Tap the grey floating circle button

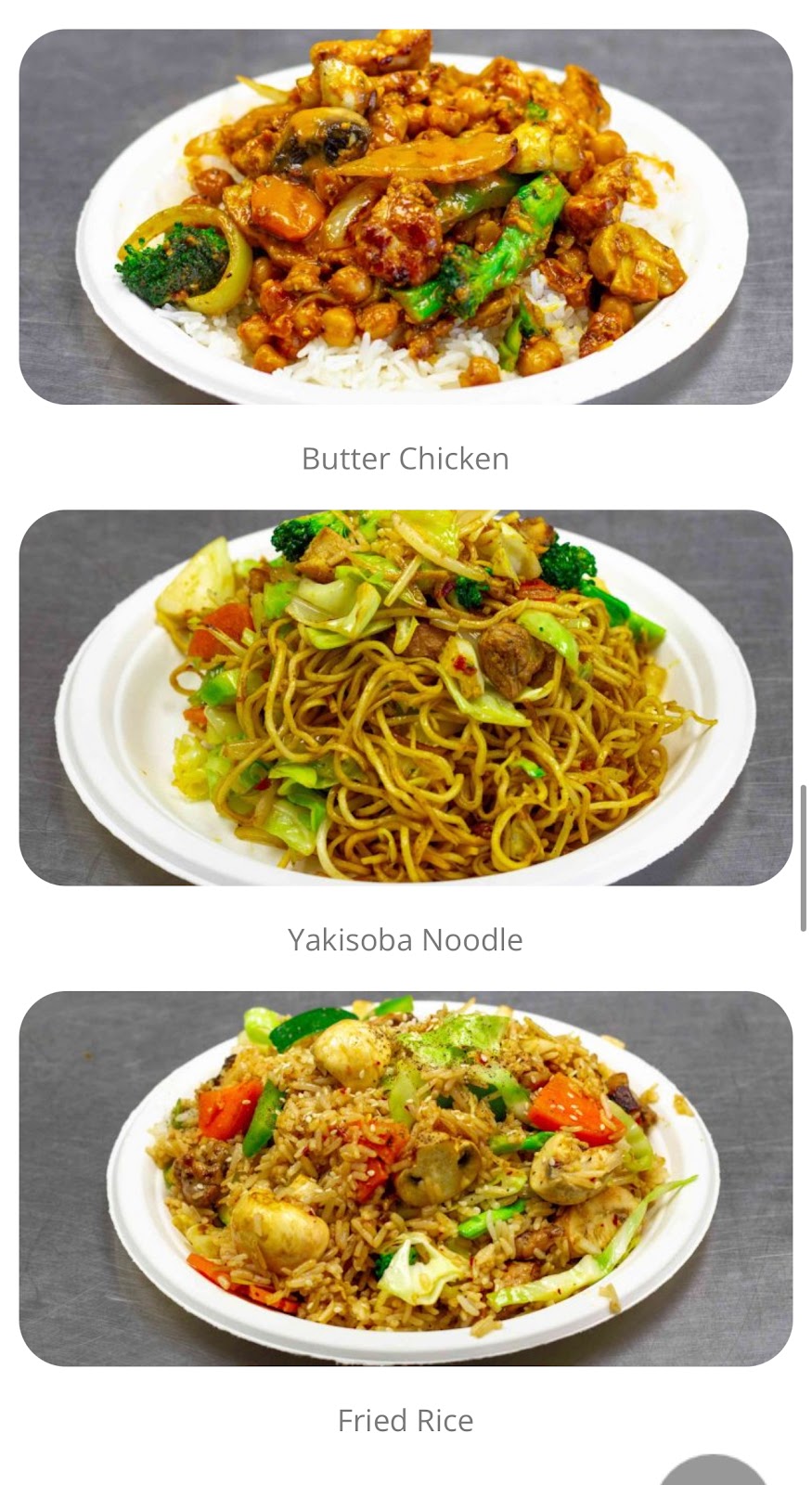pos(713,1473)
